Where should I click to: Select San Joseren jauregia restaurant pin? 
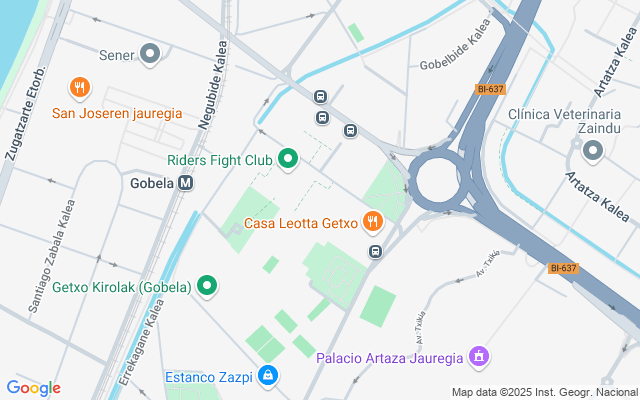click(x=81, y=88)
